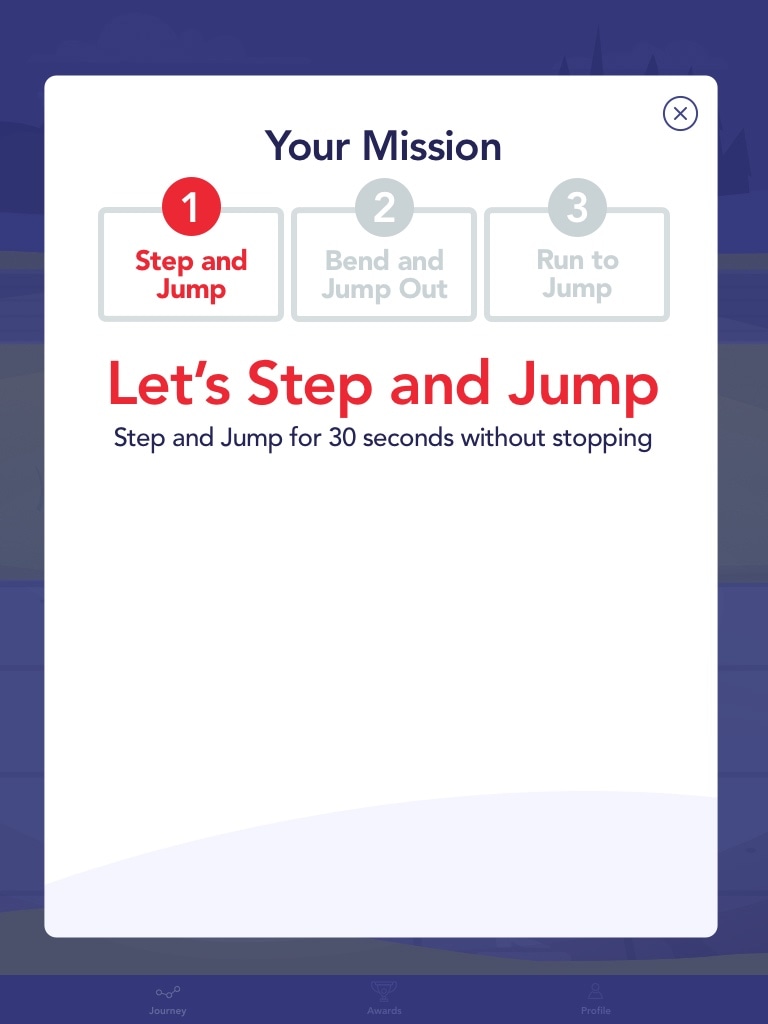Go to the Awards tab
Image resolution: width=768 pixels, height=1024 pixels.
coord(384,998)
